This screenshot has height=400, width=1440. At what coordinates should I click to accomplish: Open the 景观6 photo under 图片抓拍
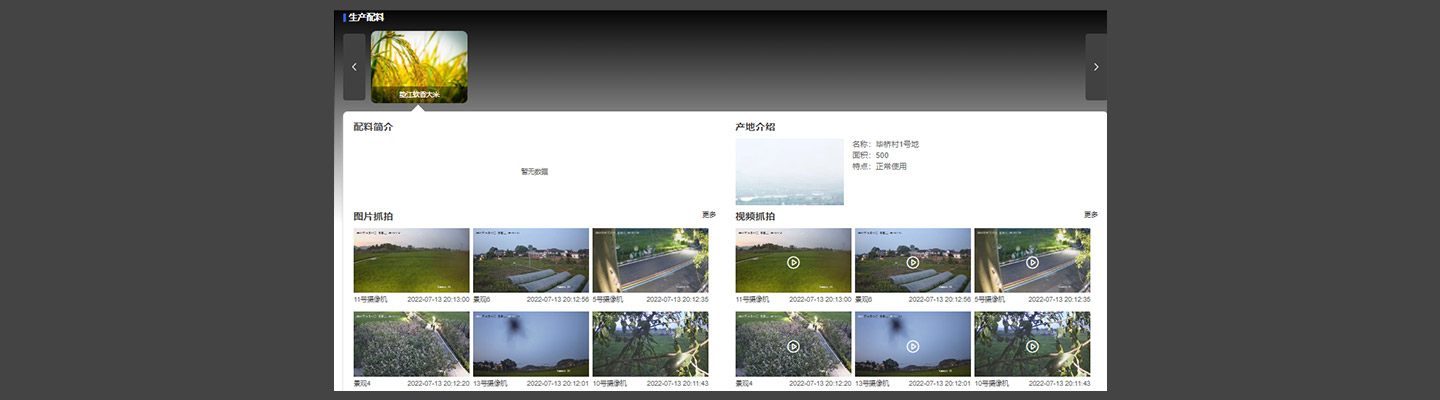[531, 260]
